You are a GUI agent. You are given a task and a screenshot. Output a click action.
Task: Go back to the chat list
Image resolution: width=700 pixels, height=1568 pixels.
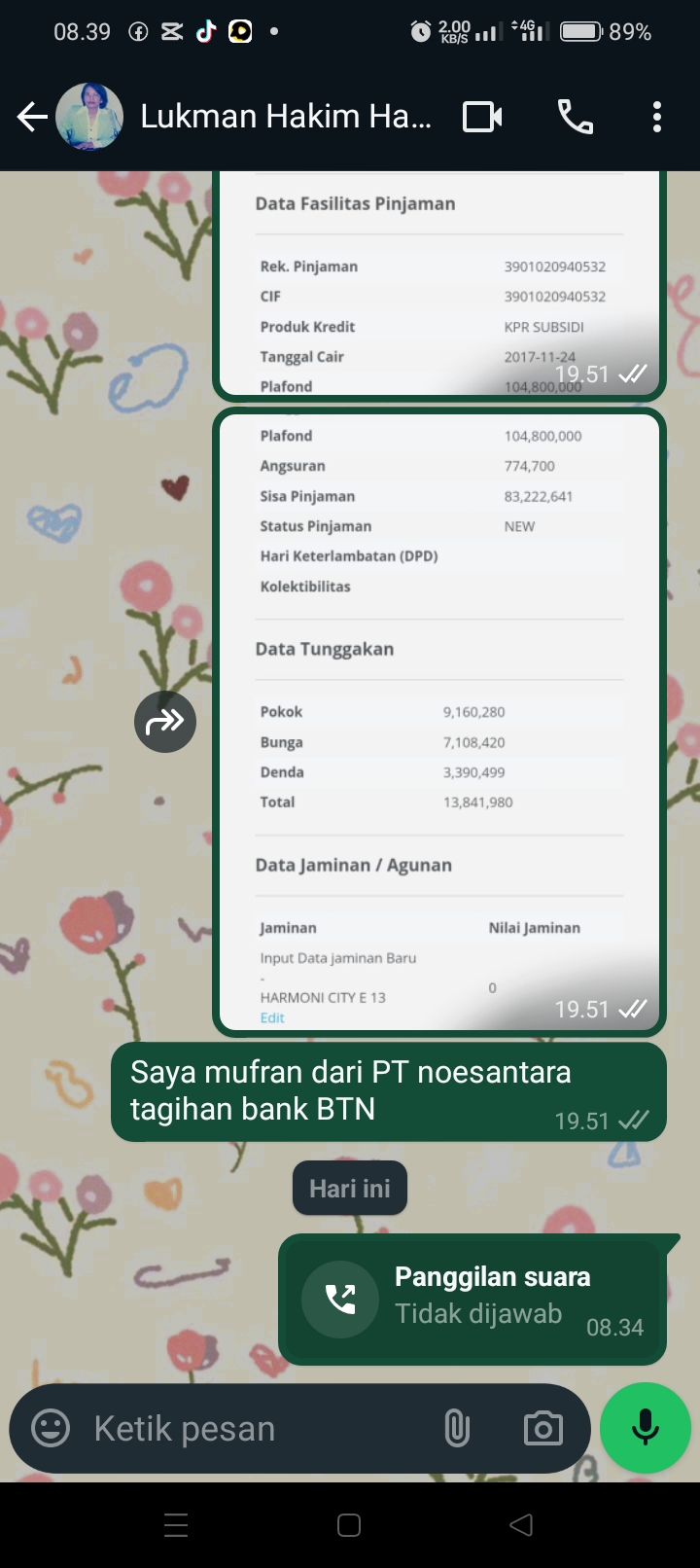pyautogui.click(x=32, y=118)
